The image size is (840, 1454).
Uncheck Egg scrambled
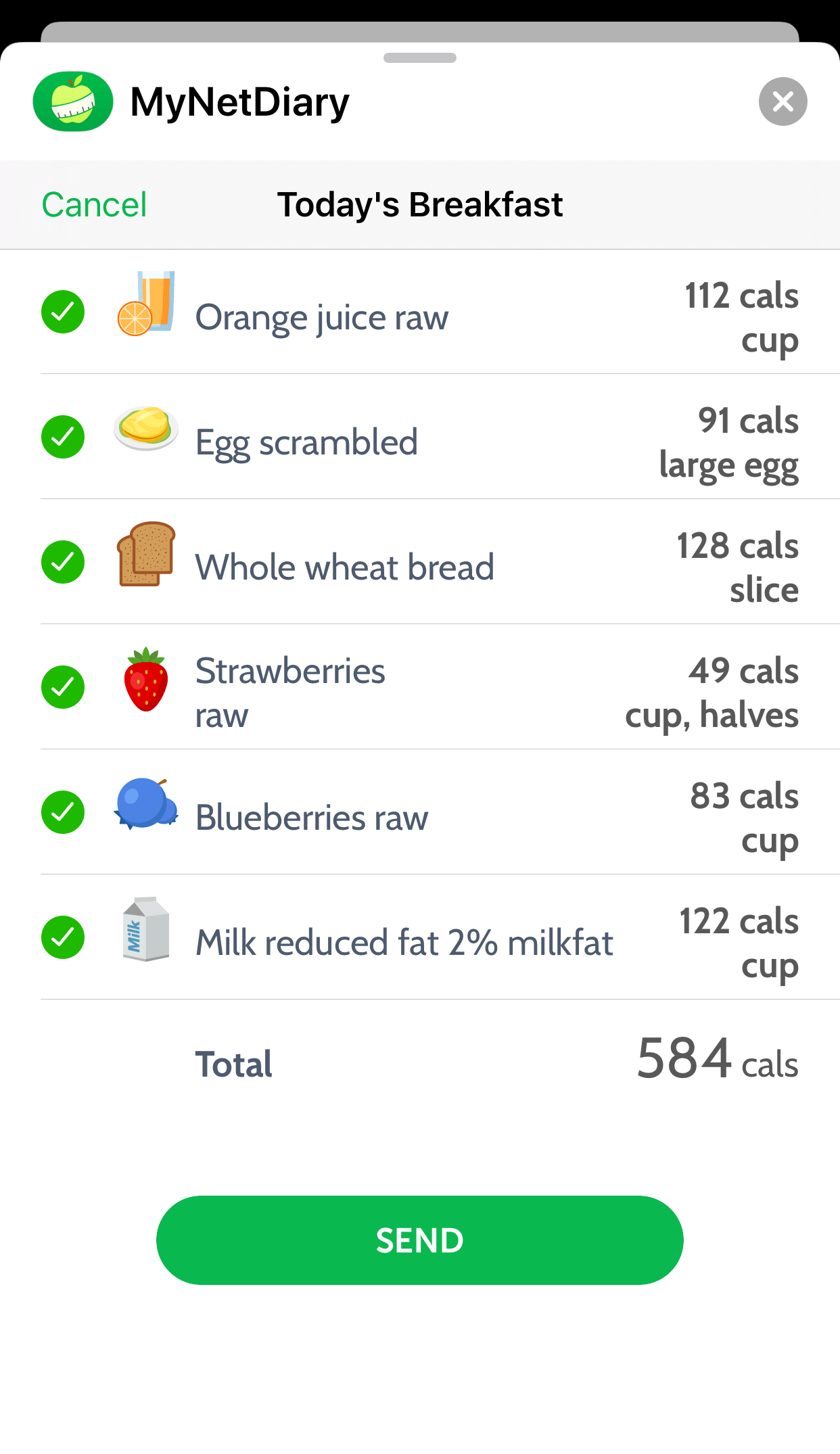coord(62,437)
